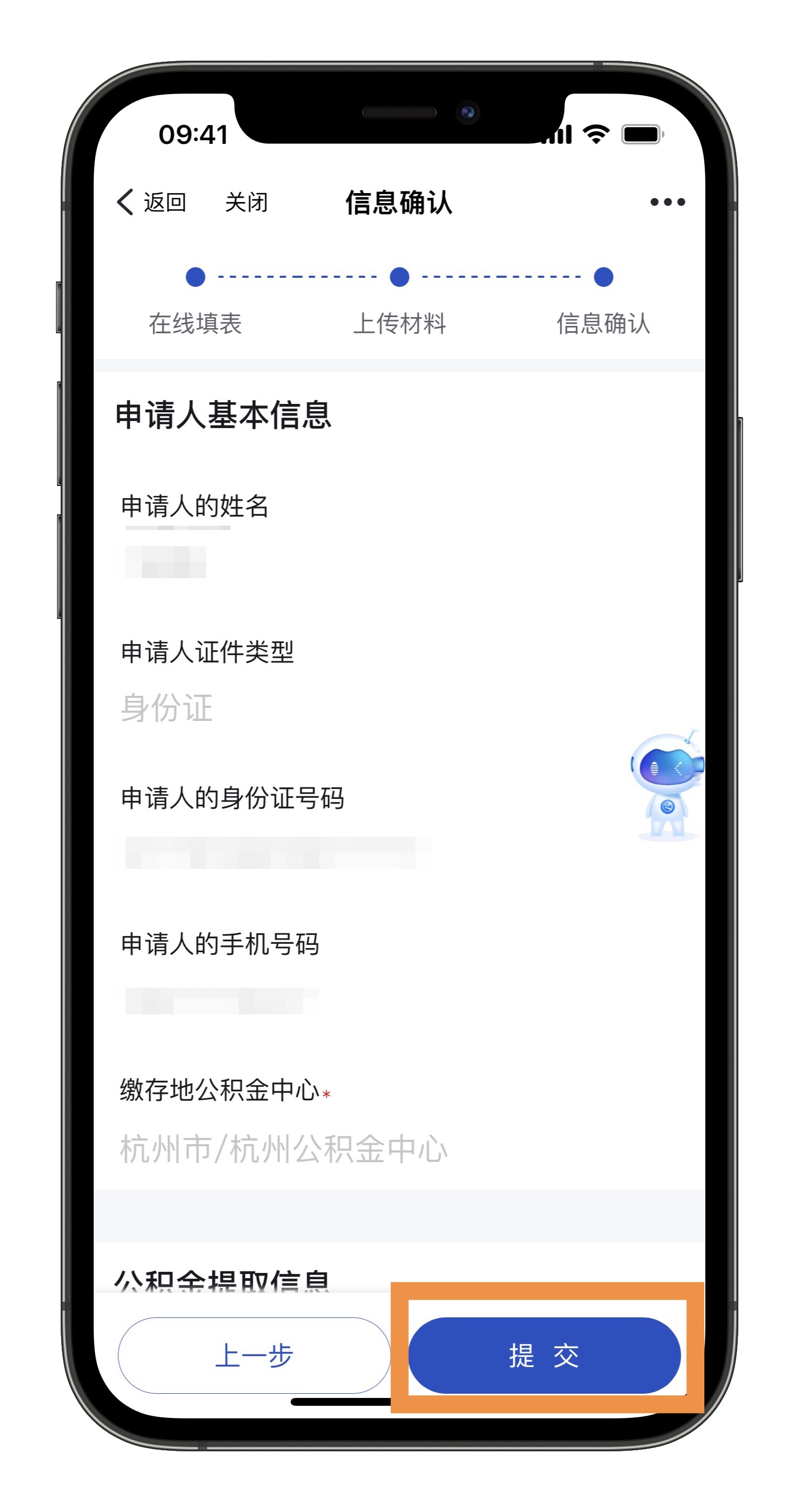Open the robot assistant helper
Screen dimensions: 799x1512
667,784
